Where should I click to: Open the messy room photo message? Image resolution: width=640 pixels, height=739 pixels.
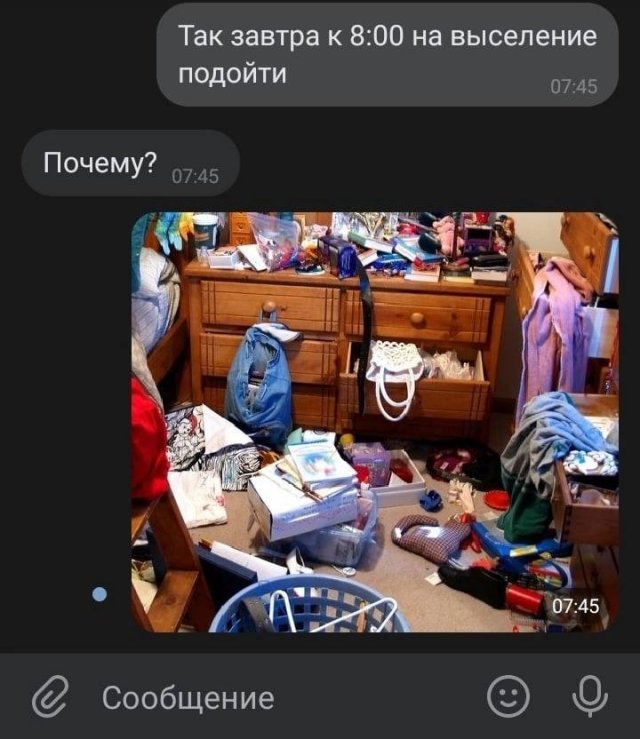[x=375, y=420]
